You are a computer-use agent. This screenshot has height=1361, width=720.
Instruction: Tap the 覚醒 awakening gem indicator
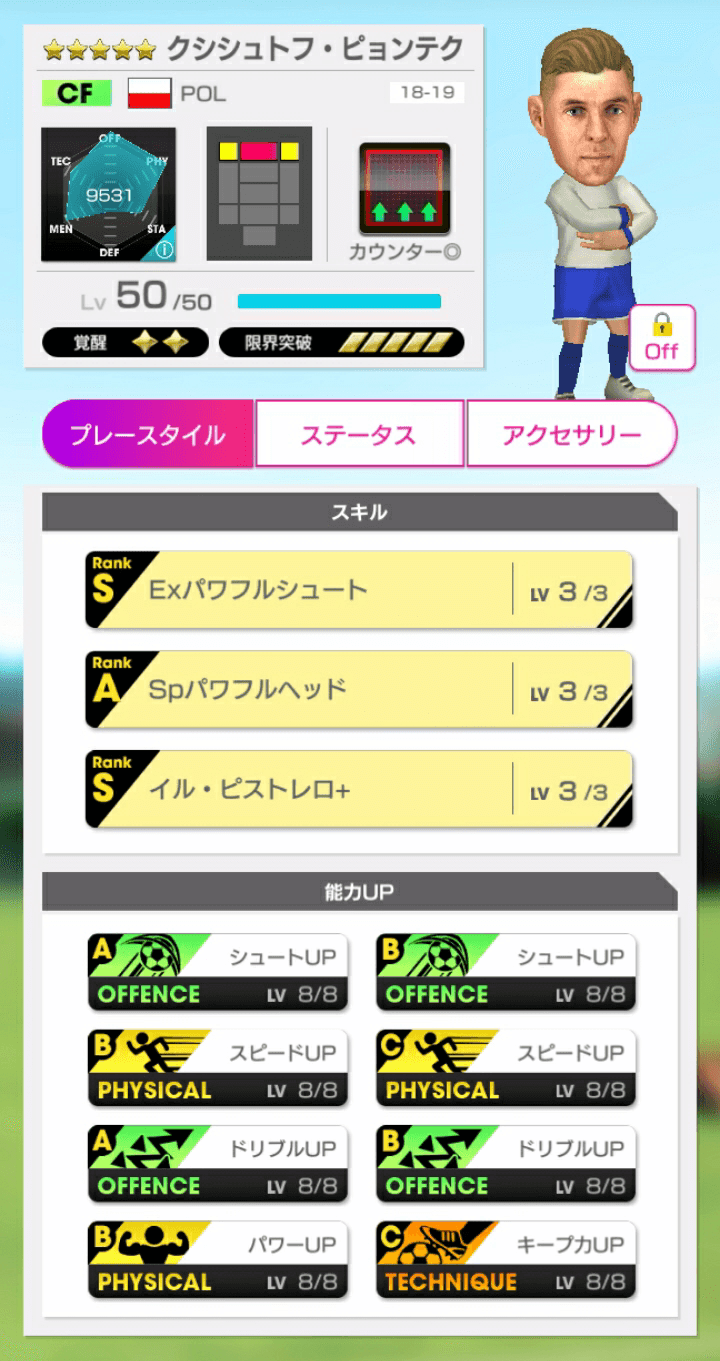[x=124, y=342]
